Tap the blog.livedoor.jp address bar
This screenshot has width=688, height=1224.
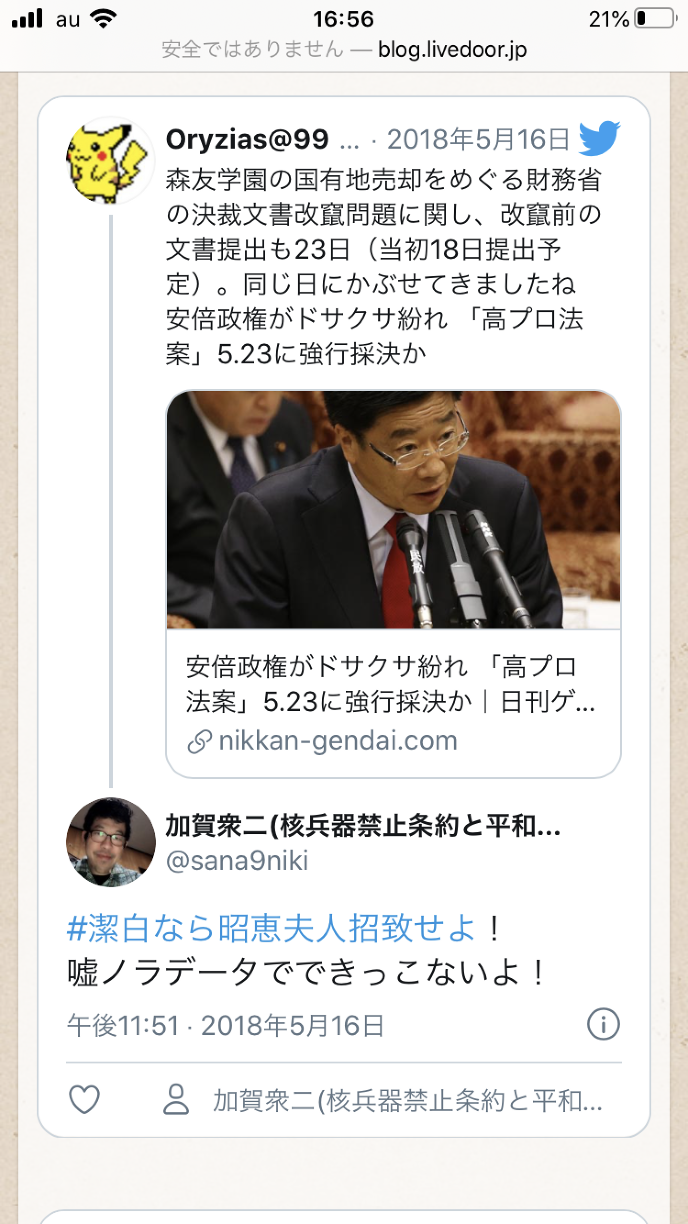pyautogui.click(x=344, y=49)
